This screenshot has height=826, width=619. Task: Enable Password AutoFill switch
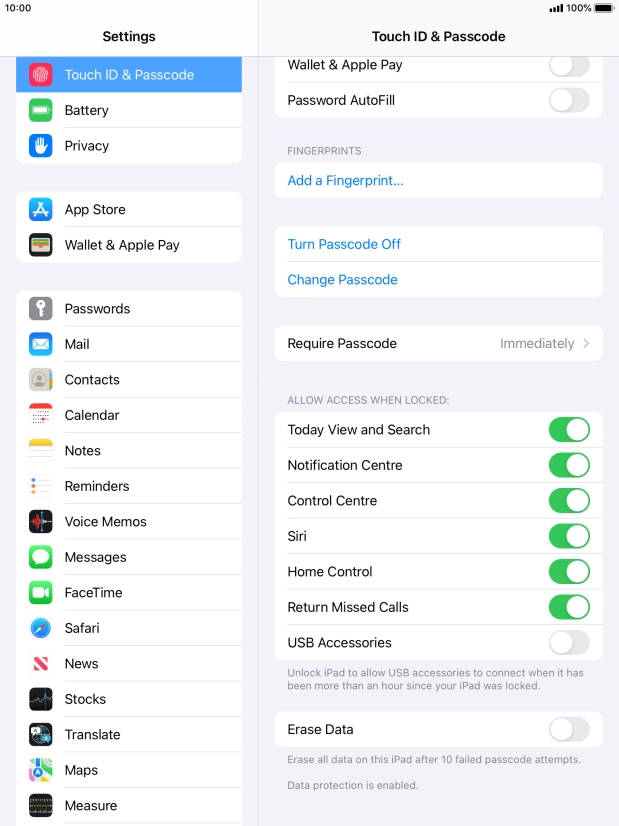coord(568,100)
